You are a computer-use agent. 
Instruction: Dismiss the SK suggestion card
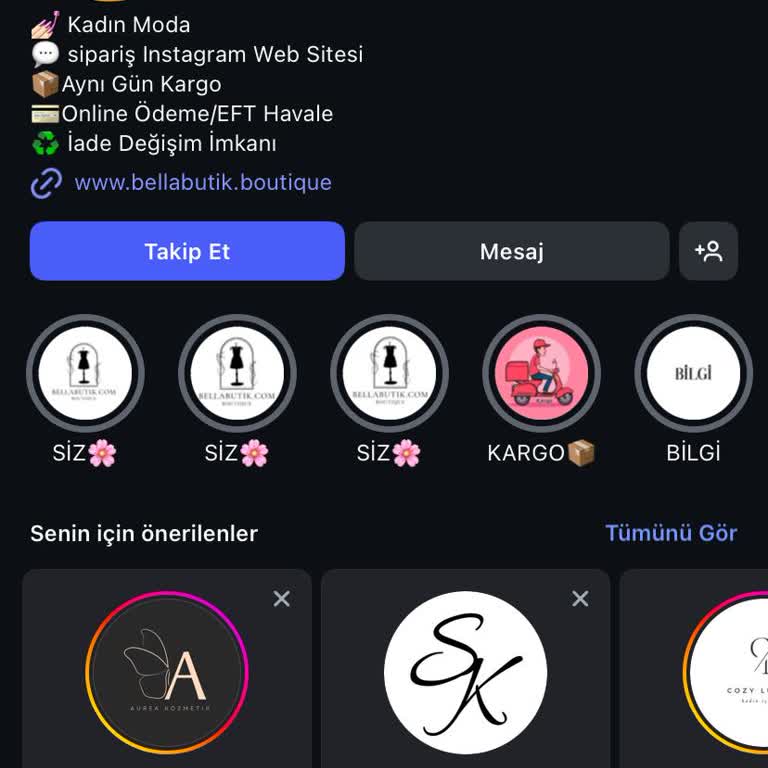[x=580, y=599]
